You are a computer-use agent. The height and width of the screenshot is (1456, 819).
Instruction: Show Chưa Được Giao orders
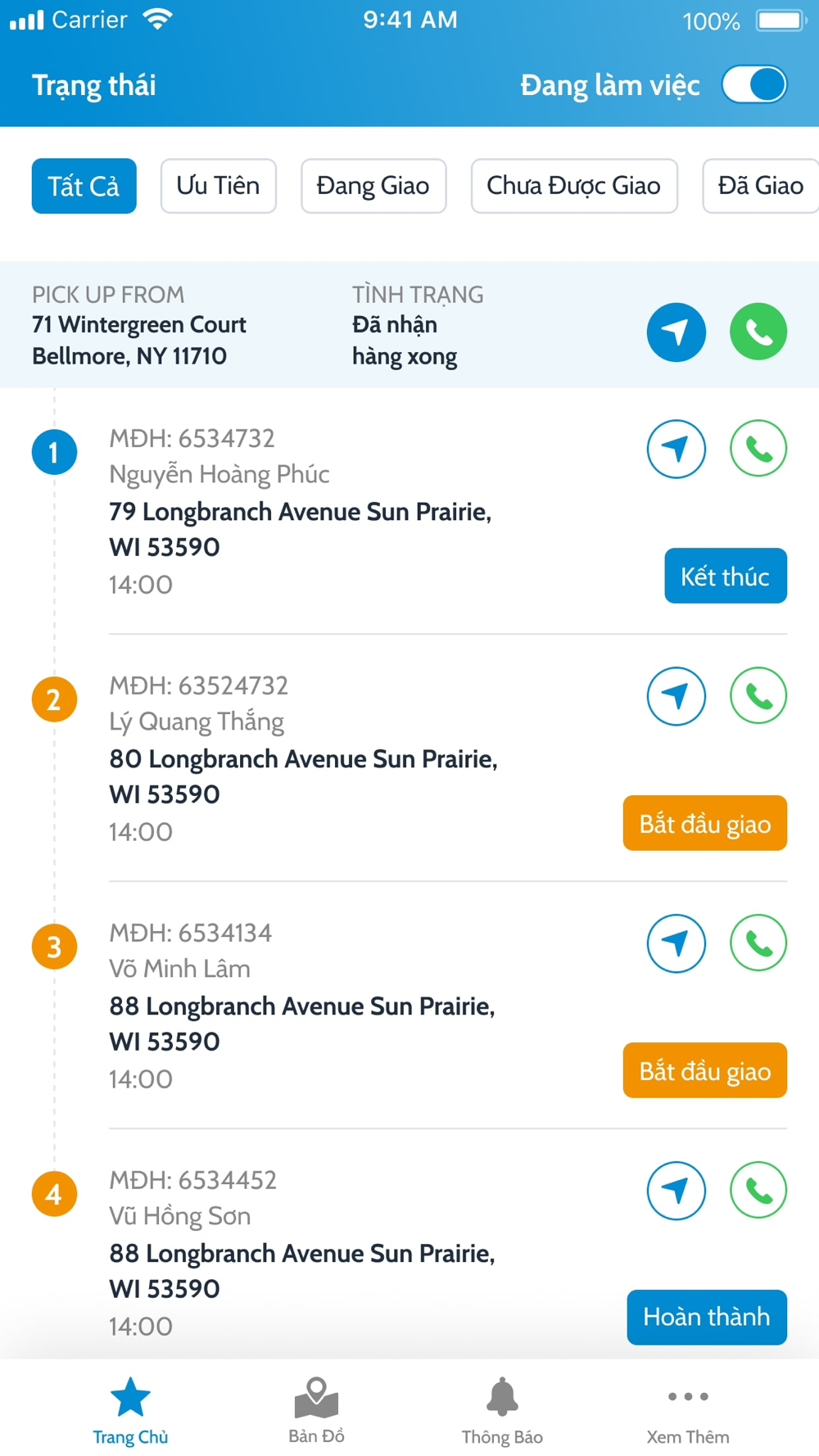574,186
